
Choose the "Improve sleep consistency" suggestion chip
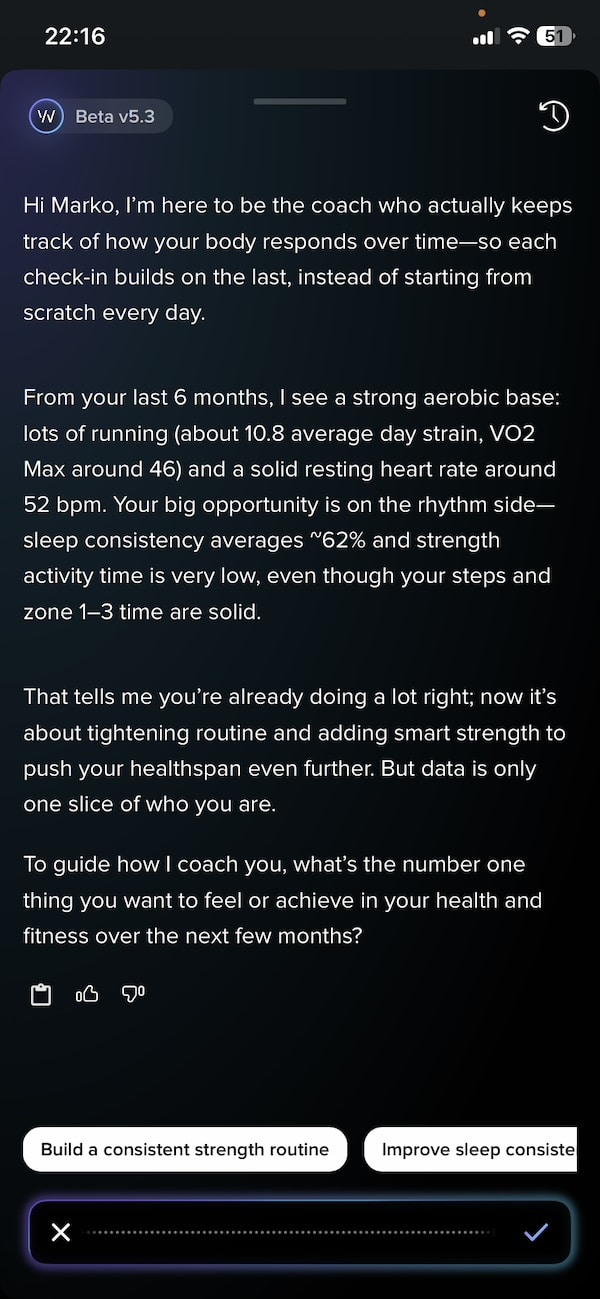point(470,1149)
